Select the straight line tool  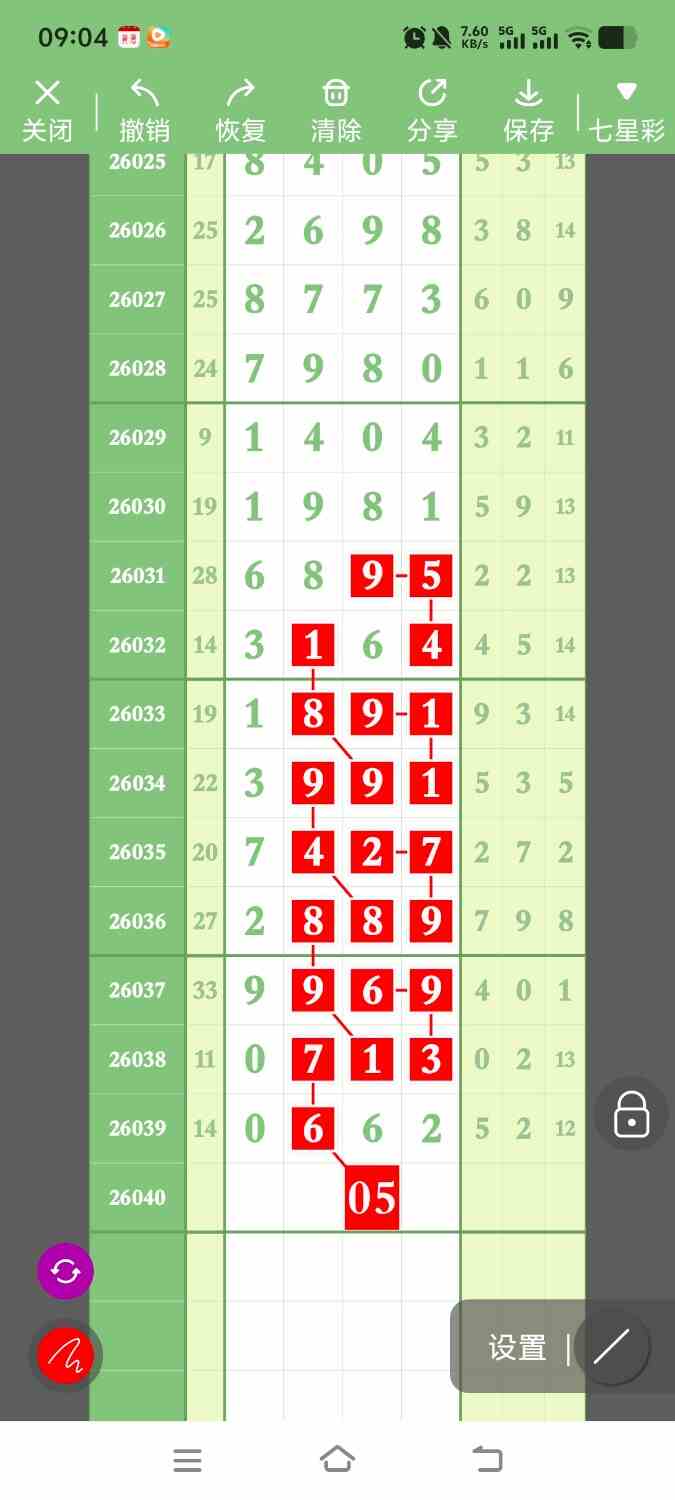click(611, 1347)
